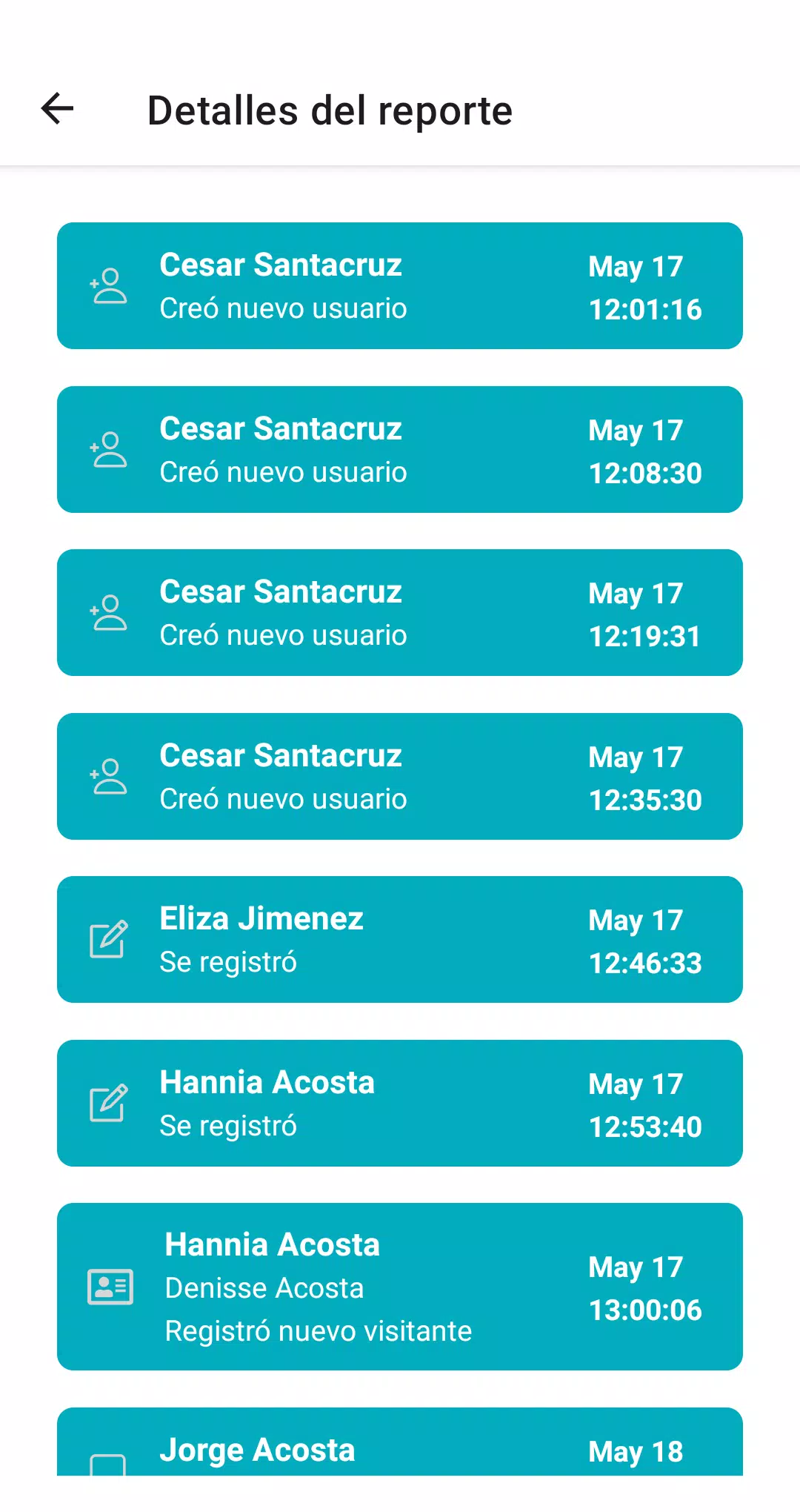
Task: Open Eliza Jimenez registration entry
Action: [x=400, y=939]
